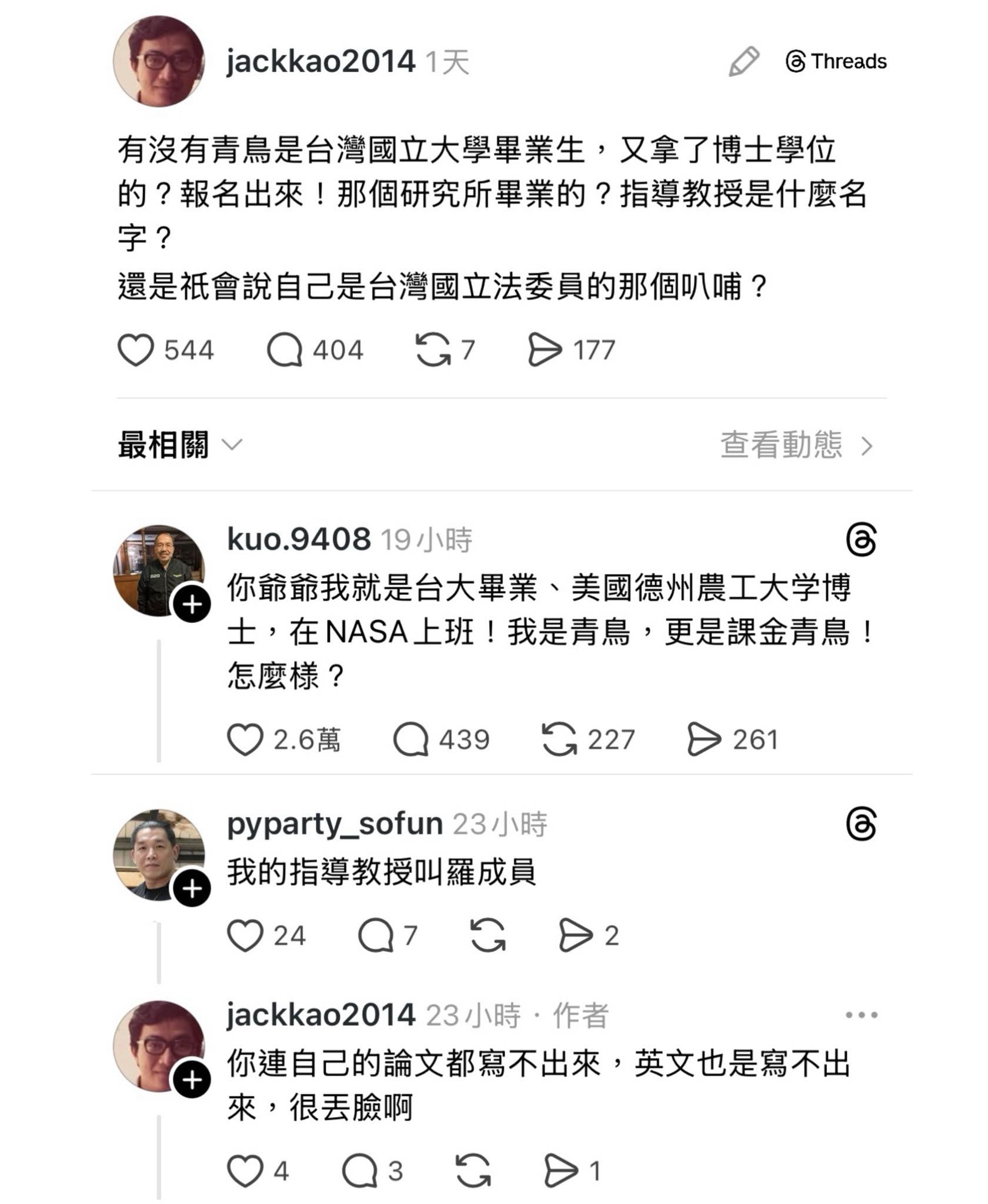This screenshot has height=1204, width=988.
Task: Open kuo.9408's profile by username
Action: [x=299, y=539]
